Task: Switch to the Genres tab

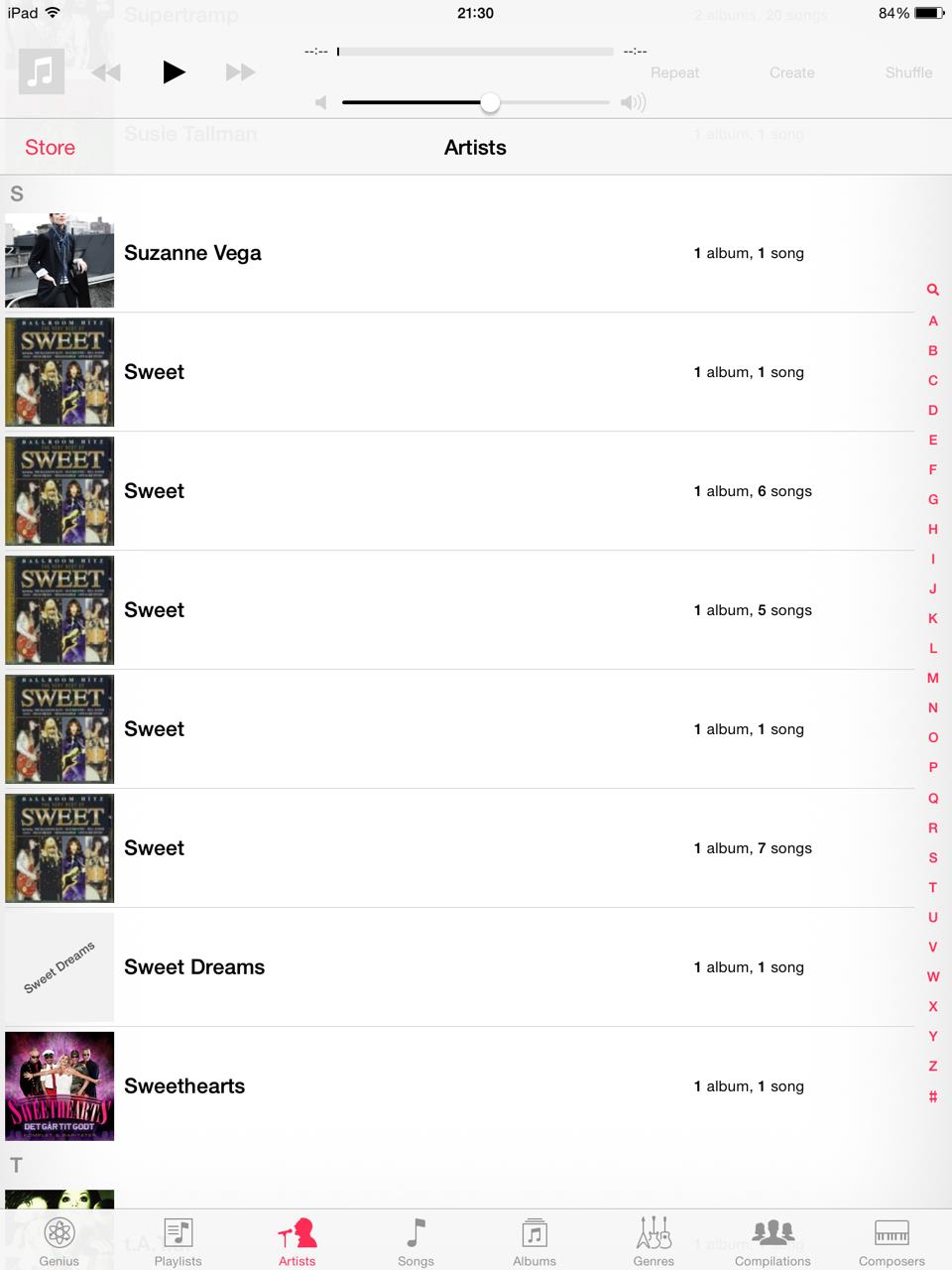Action: (x=654, y=1241)
